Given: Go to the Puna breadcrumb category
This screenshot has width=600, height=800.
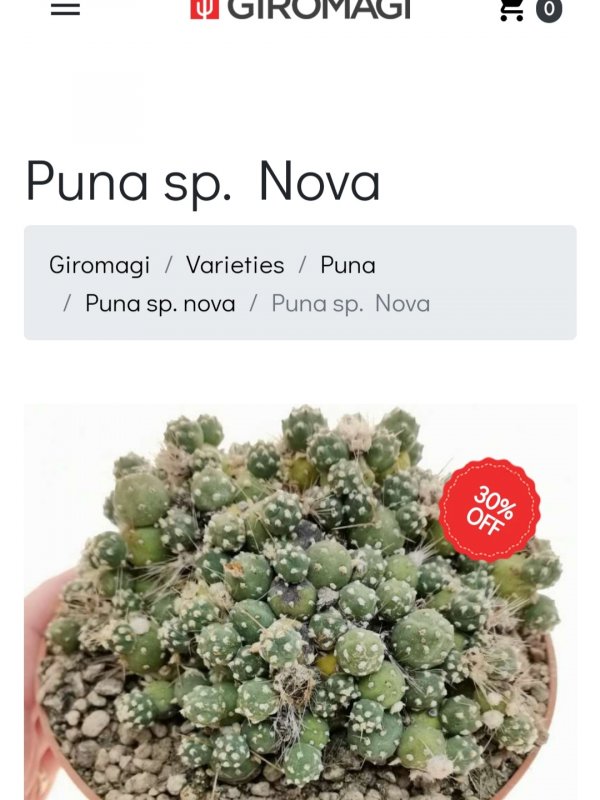Looking at the screenshot, I should coord(348,265).
